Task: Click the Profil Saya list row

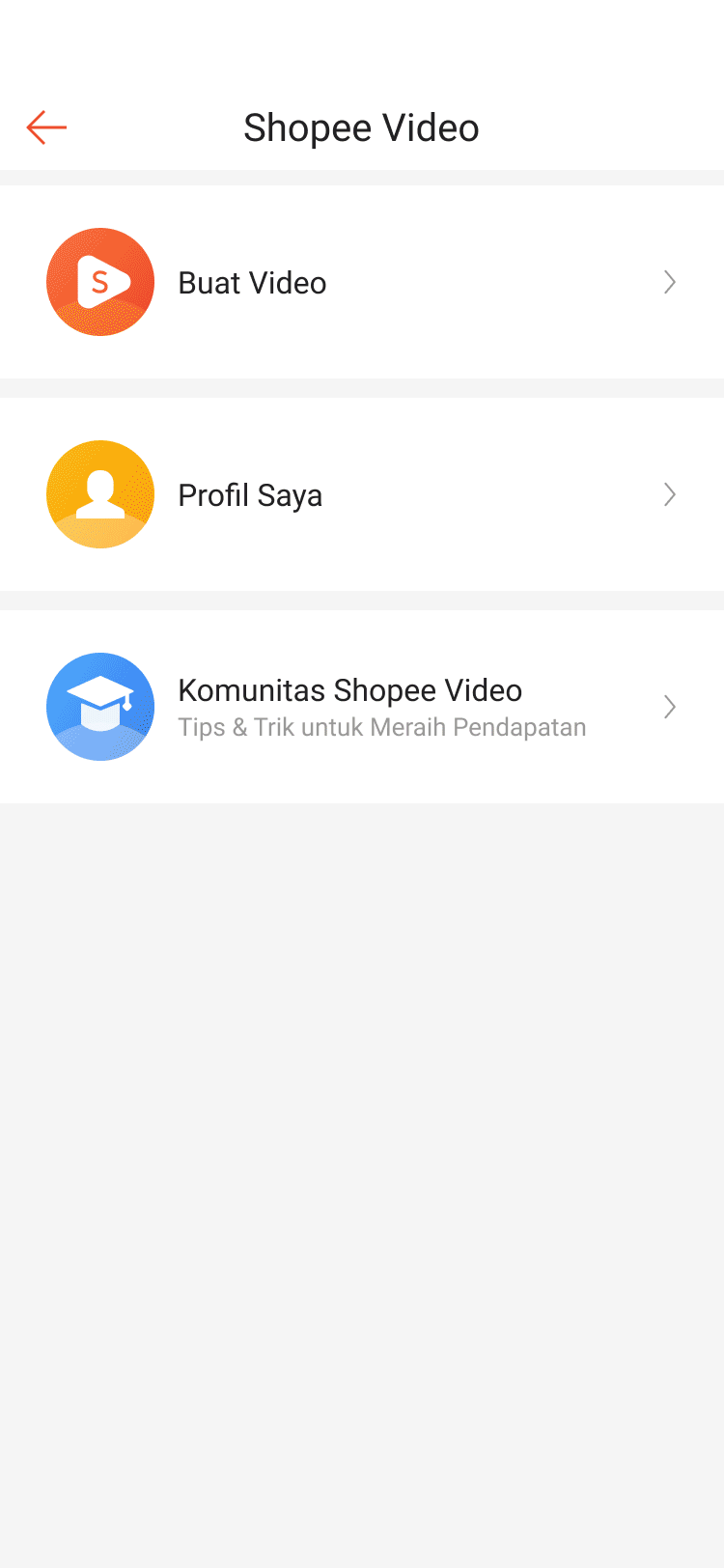Action: tap(362, 494)
